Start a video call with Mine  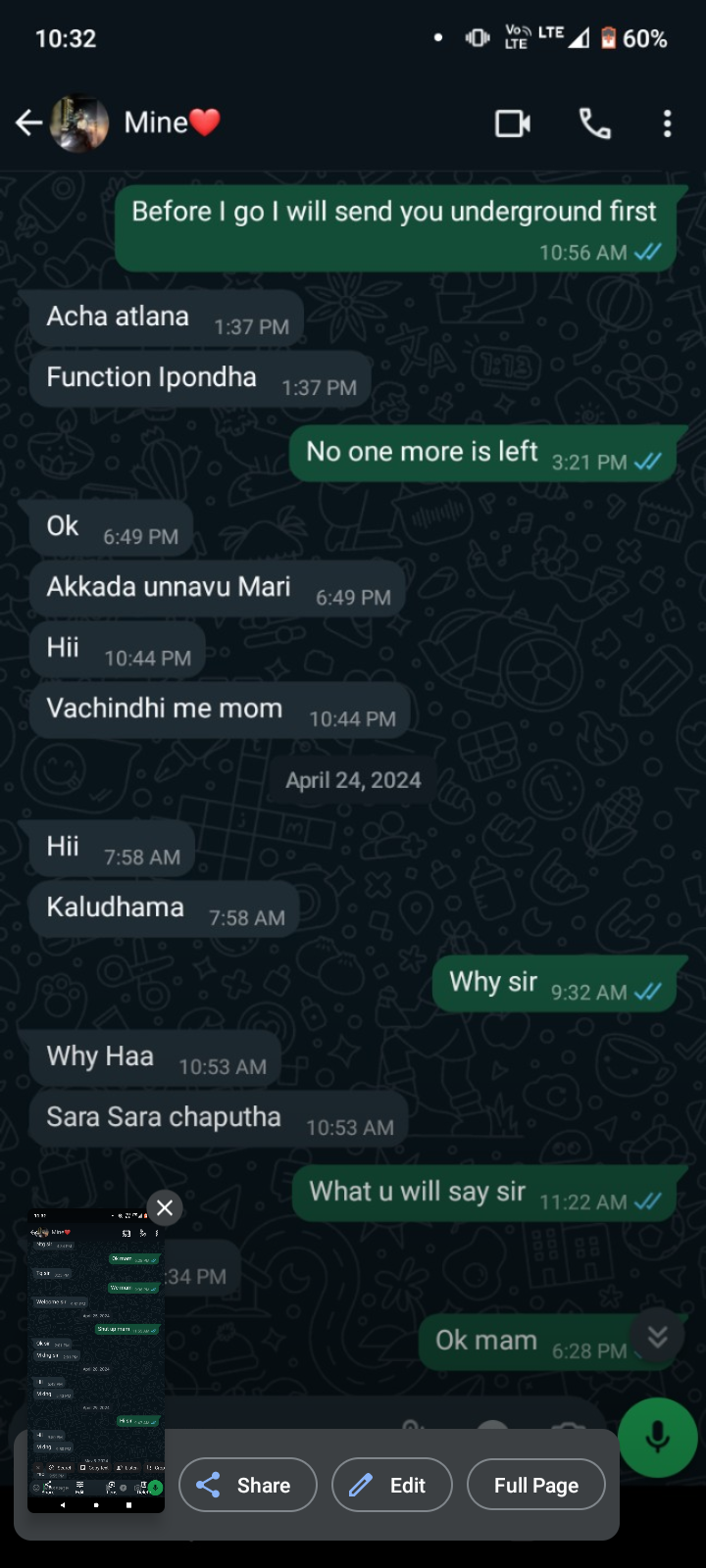coord(512,123)
